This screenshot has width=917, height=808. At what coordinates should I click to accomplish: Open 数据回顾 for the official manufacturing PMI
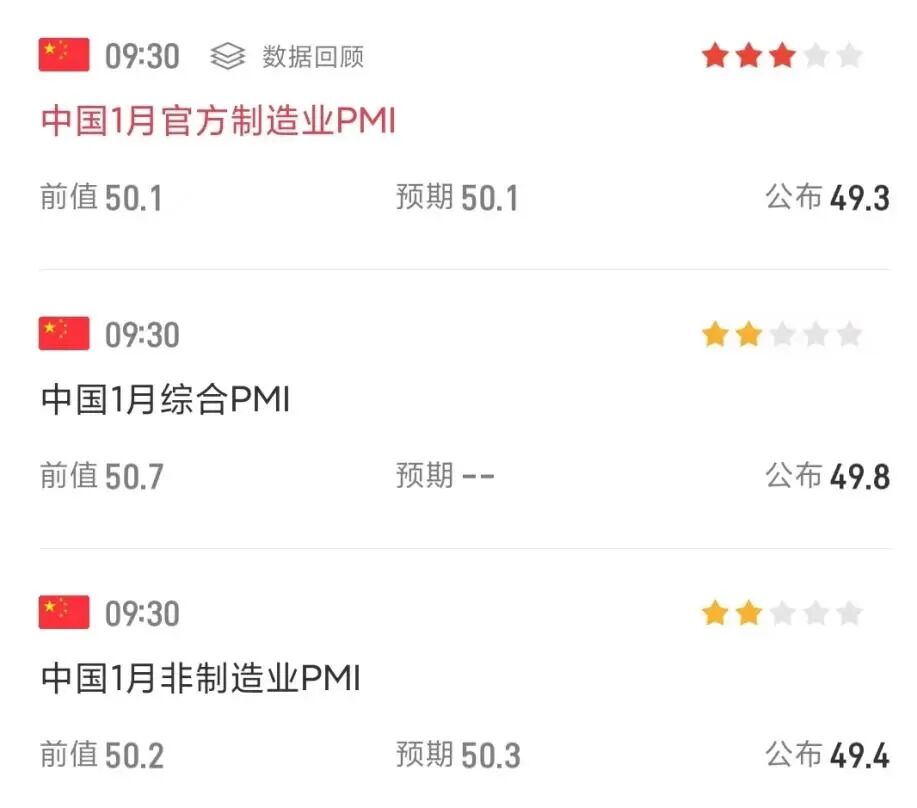click(289, 57)
